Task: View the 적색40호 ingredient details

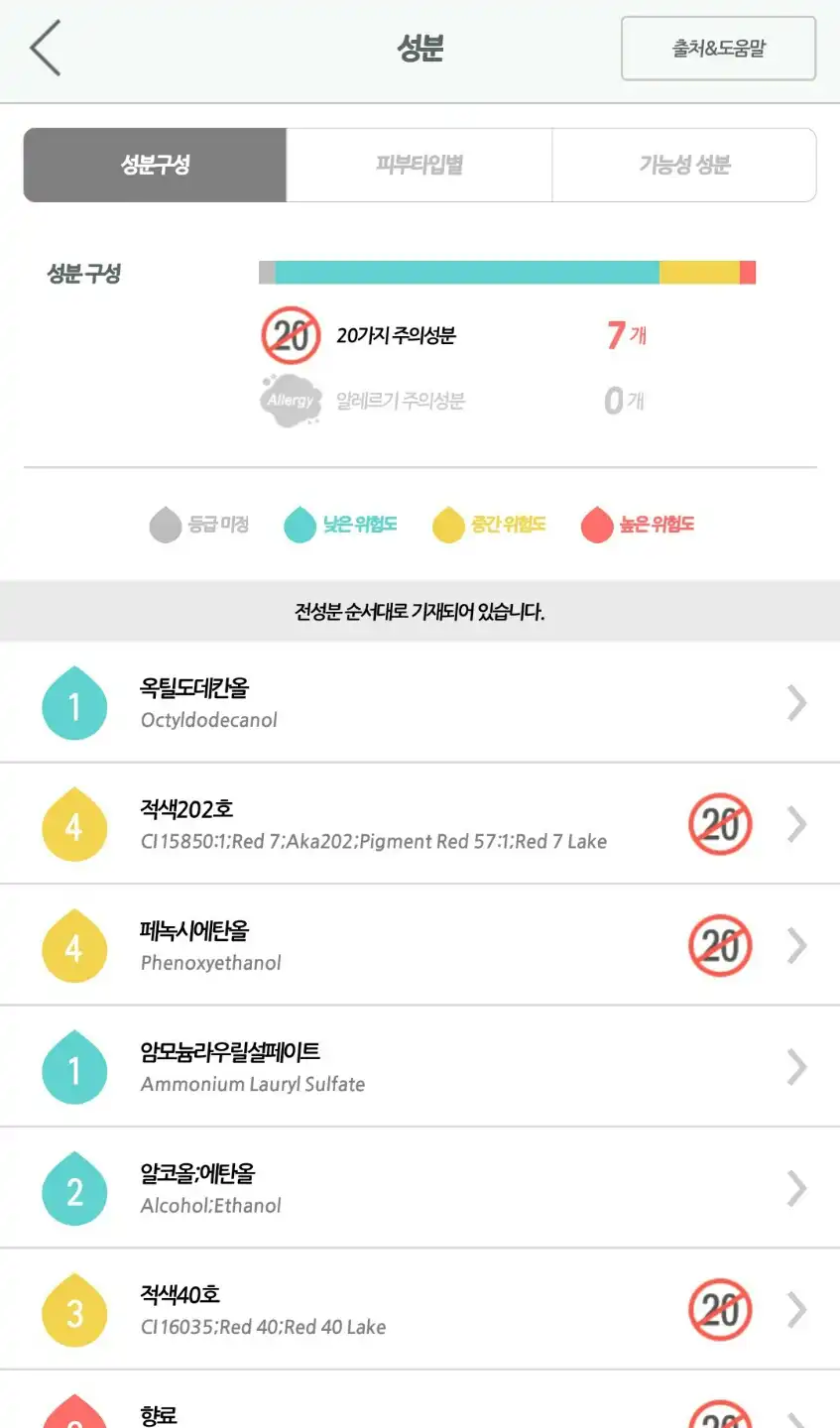Action: (x=420, y=1310)
